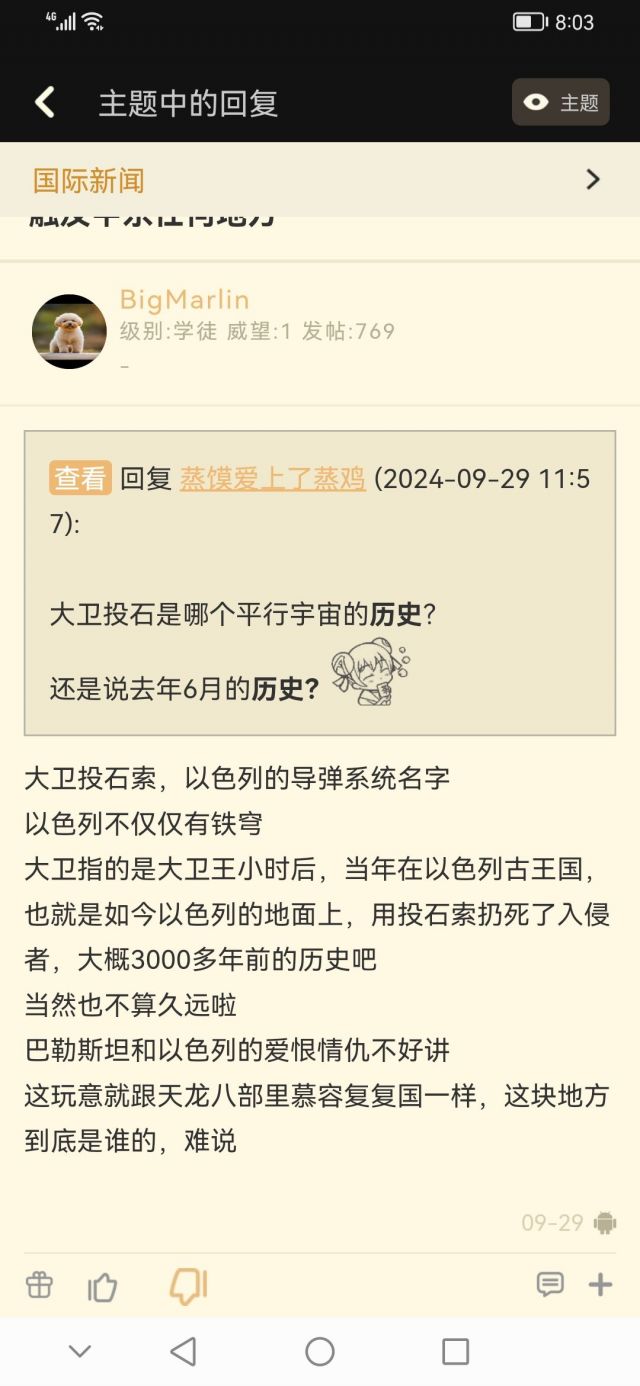This screenshot has width=640, height=1386.
Task: Send a gift to this reply
Action: tap(39, 1285)
